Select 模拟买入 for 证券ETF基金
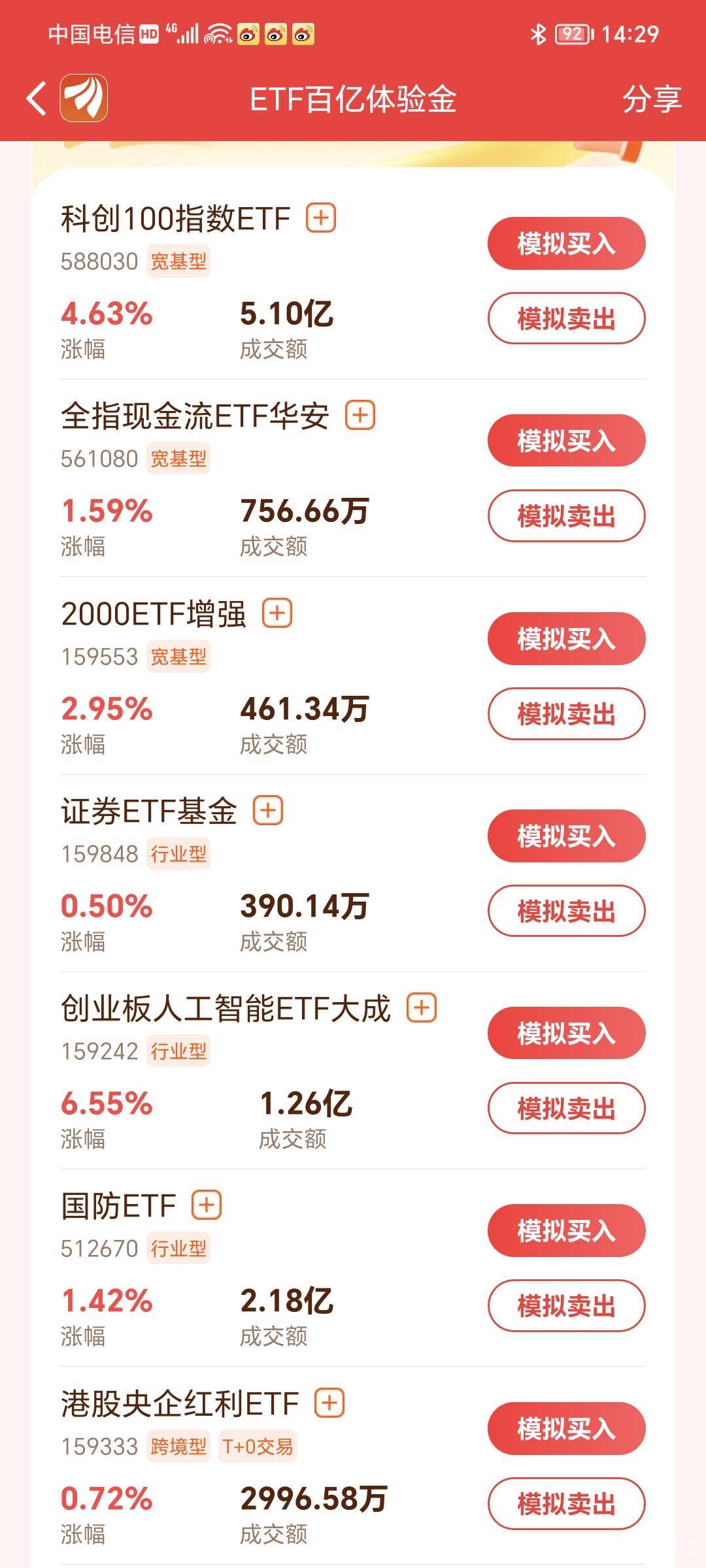 pyautogui.click(x=566, y=836)
